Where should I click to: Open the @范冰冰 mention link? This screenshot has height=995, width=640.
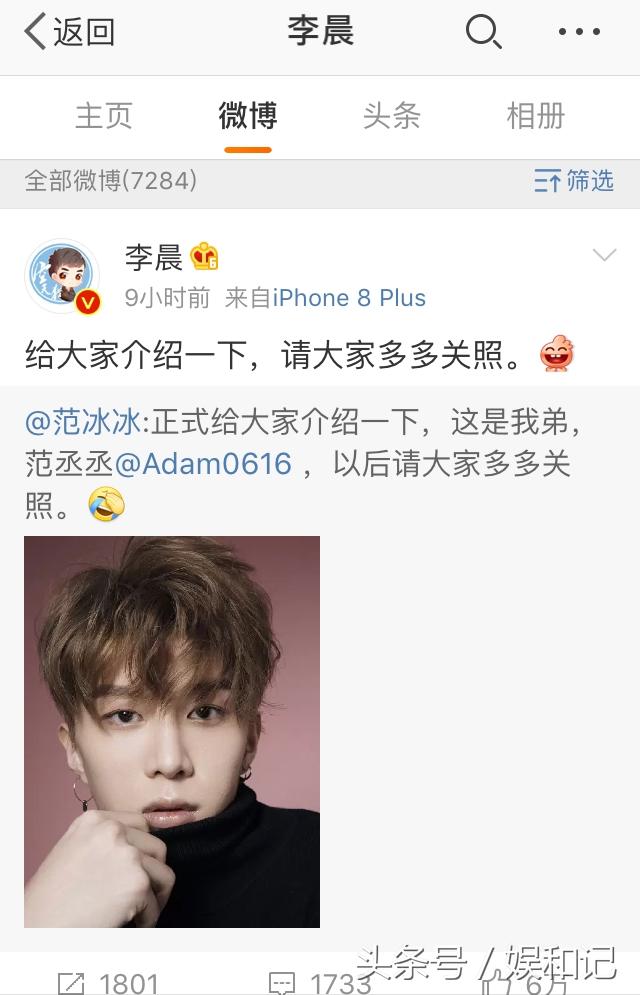click(84, 423)
